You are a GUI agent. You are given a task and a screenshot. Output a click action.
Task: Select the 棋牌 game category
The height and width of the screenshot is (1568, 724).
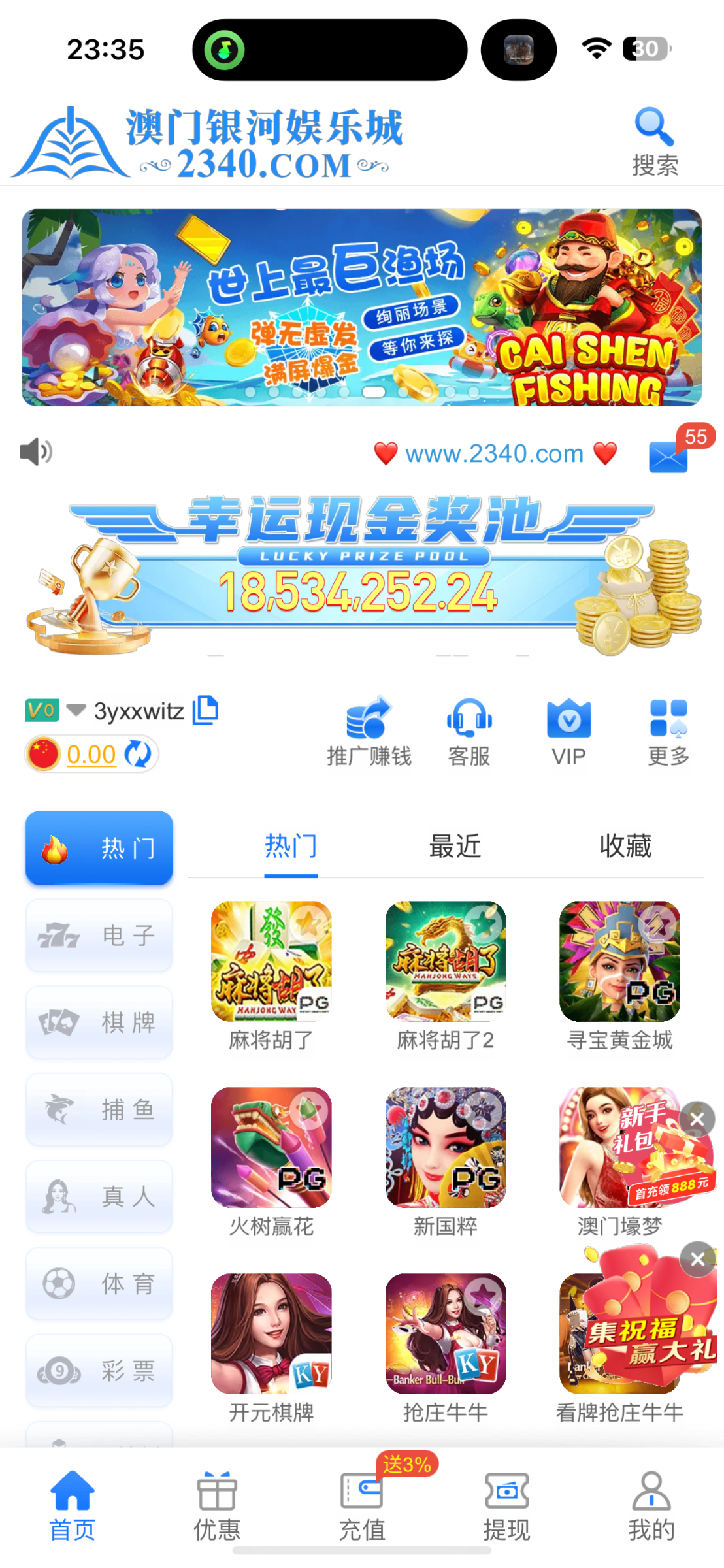[99, 1022]
